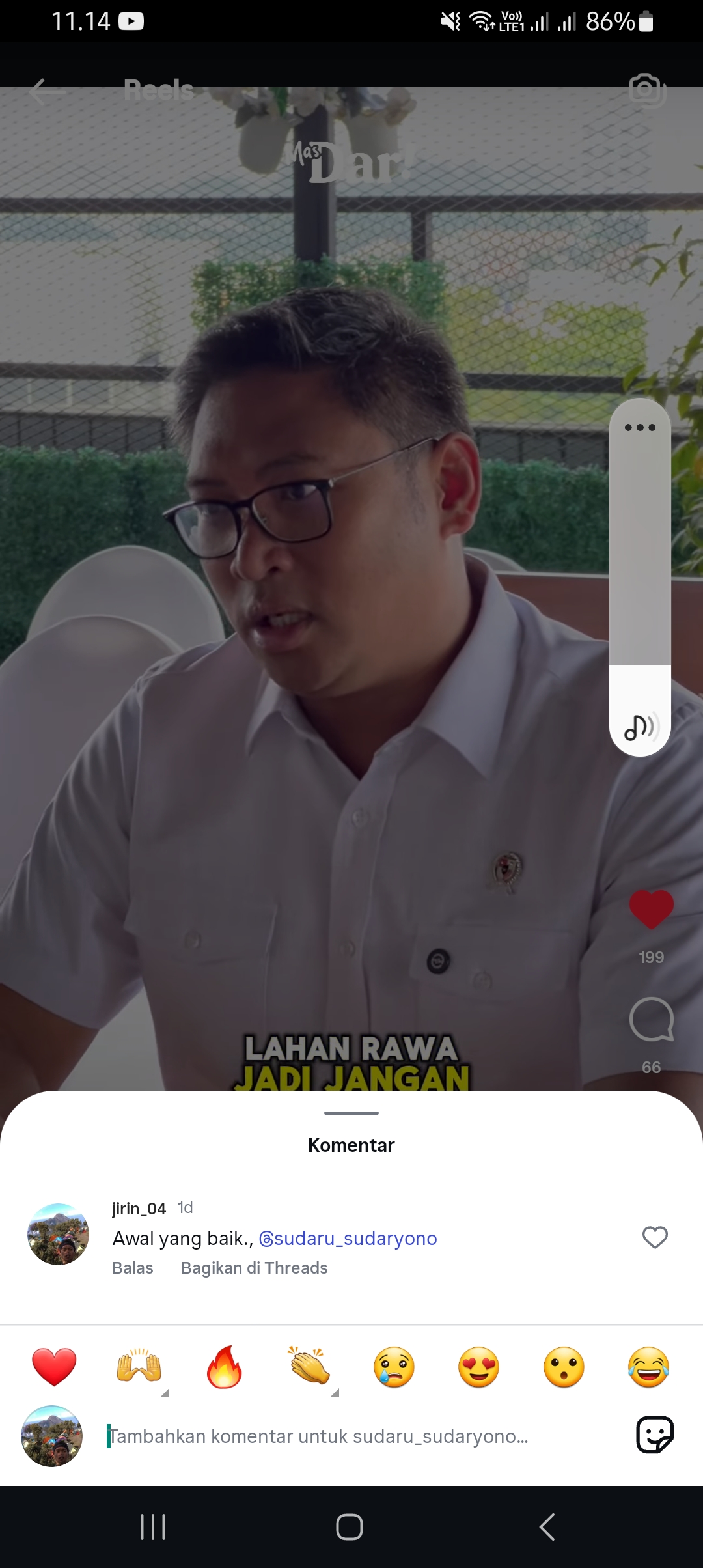Go back using the system back button
Image resolution: width=703 pixels, height=1568 pixels.
tap(547, 1526)
